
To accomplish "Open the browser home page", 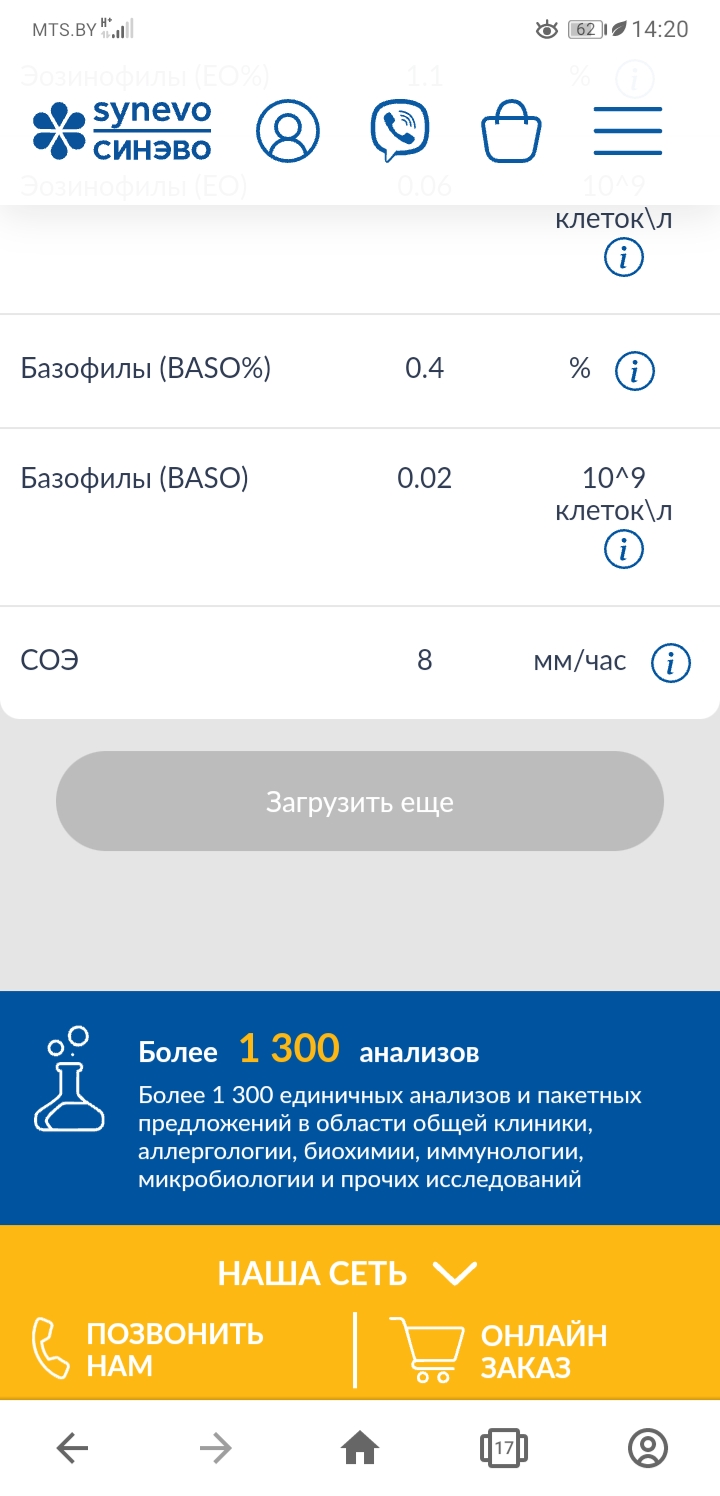I will coord(360,1447).
